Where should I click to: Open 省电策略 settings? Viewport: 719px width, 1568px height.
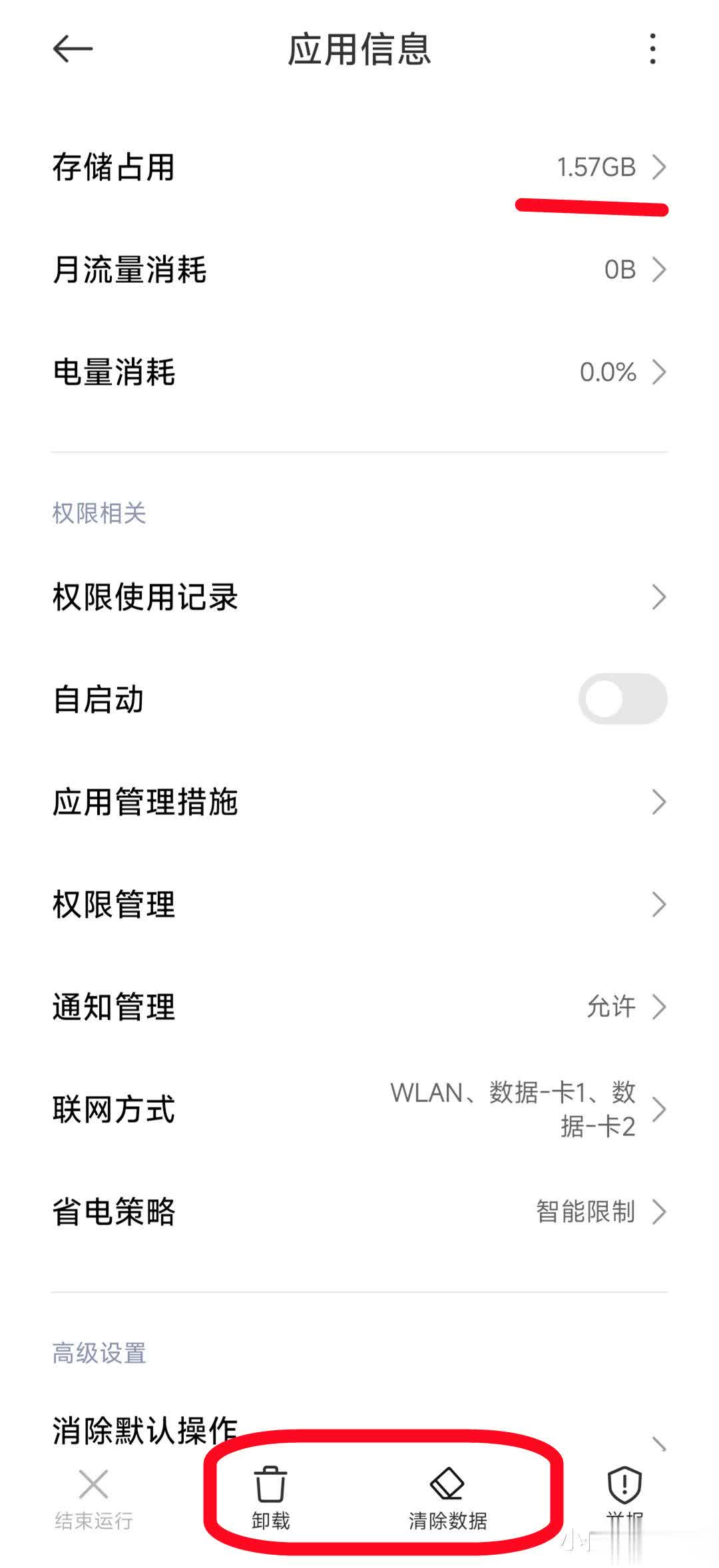tap(359, 1212)
